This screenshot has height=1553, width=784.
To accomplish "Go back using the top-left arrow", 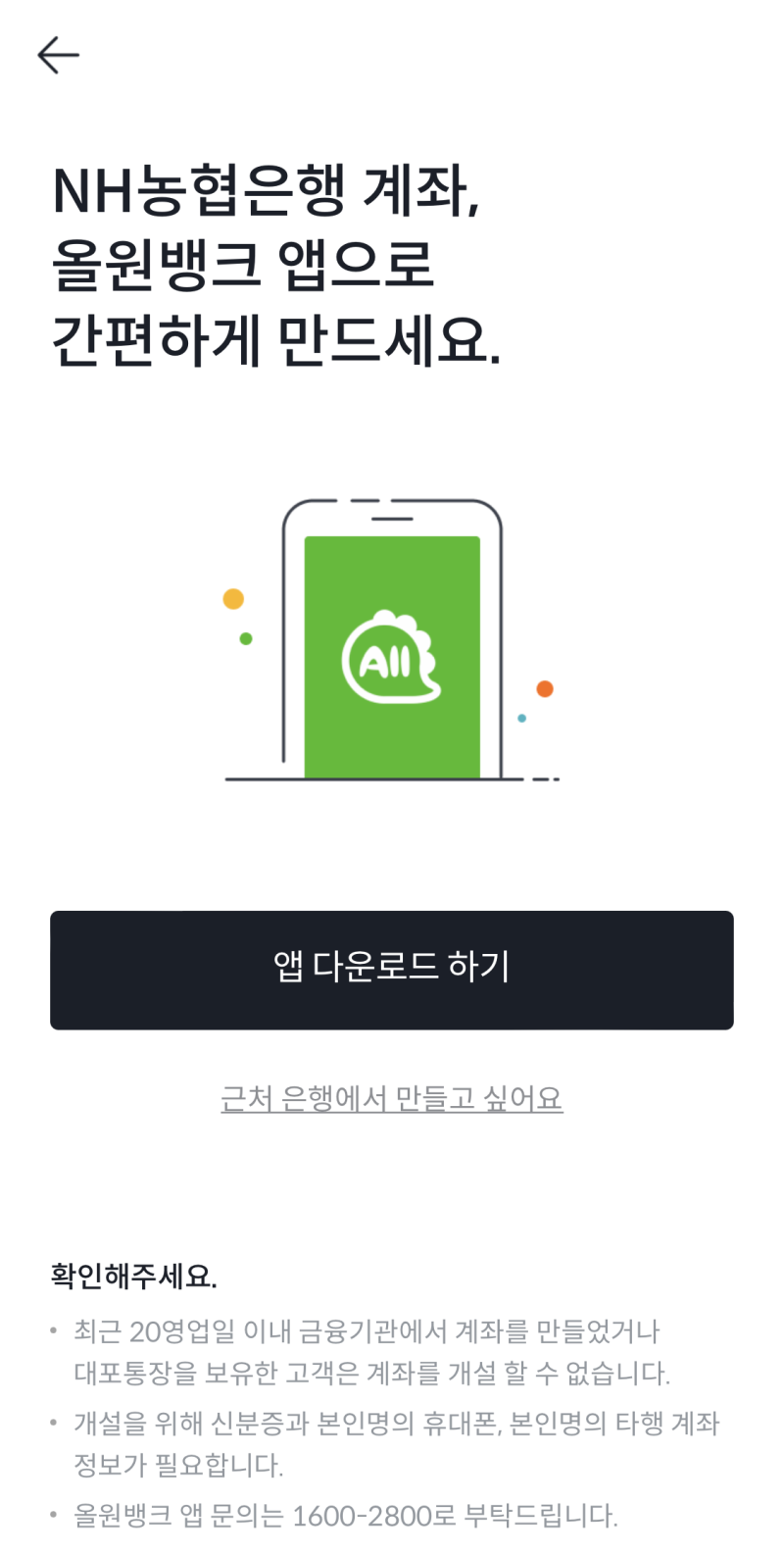I will pyautogui.click(x=58, y=55).
